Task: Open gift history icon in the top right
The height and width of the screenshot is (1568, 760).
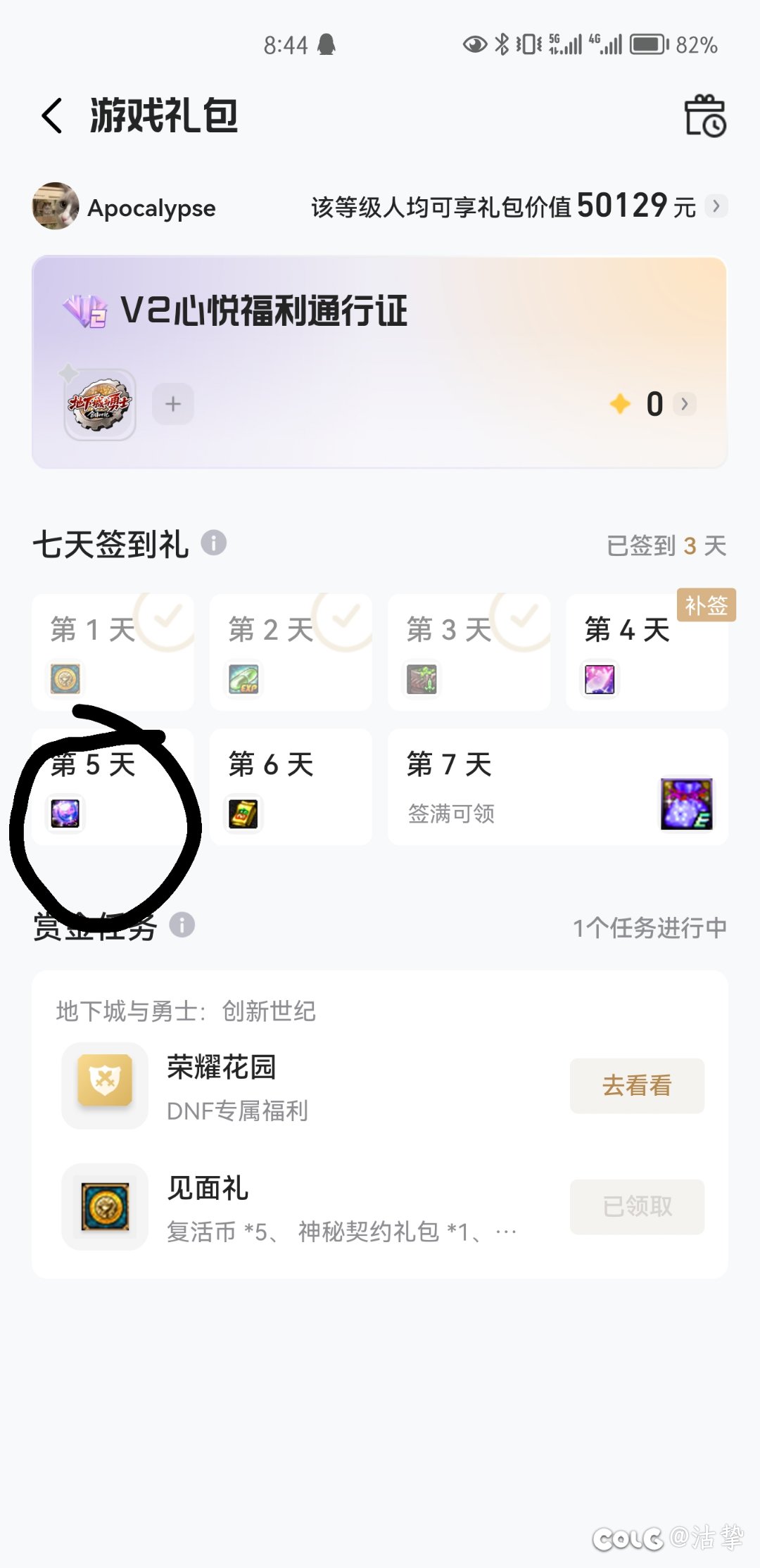Action: point(704,116)
